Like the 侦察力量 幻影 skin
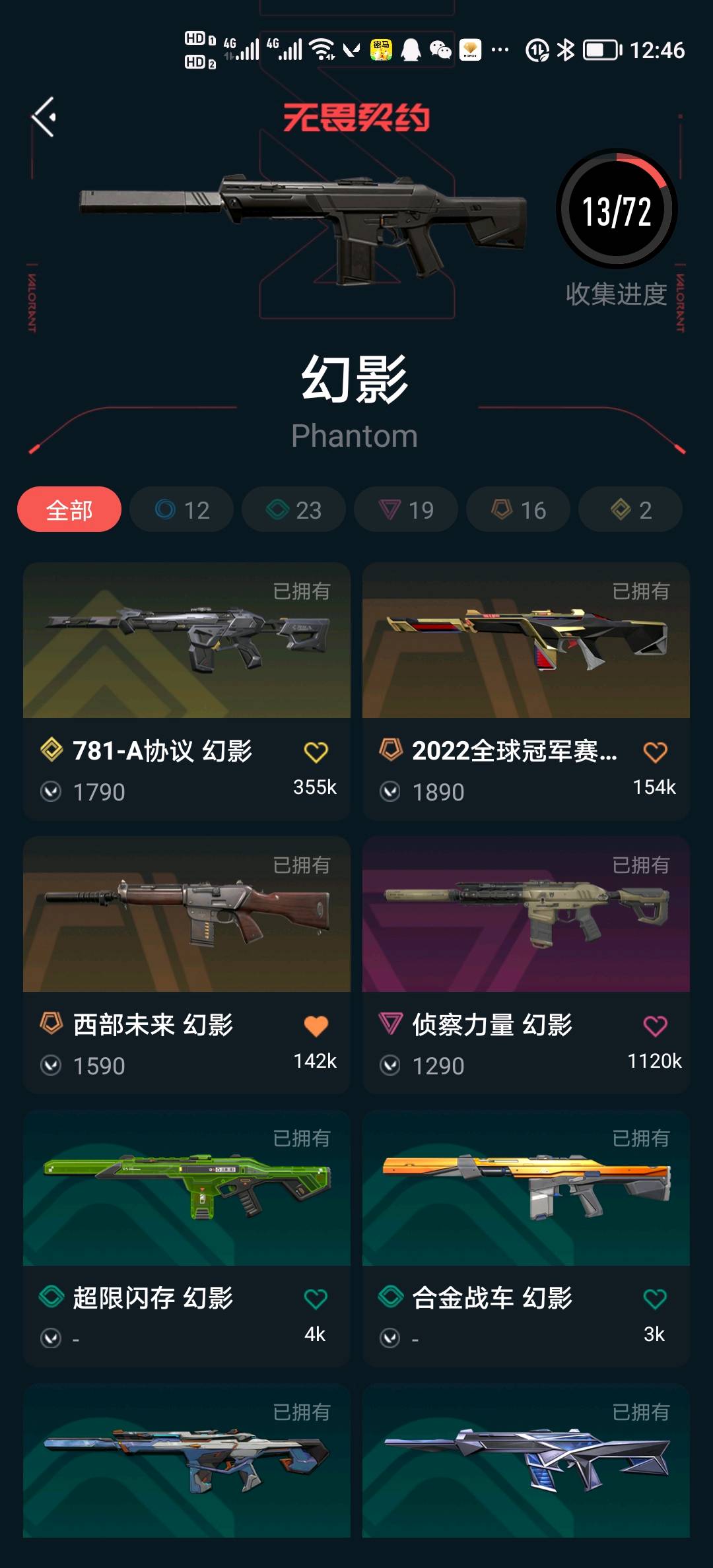713x1568 pixels. 655,1026
